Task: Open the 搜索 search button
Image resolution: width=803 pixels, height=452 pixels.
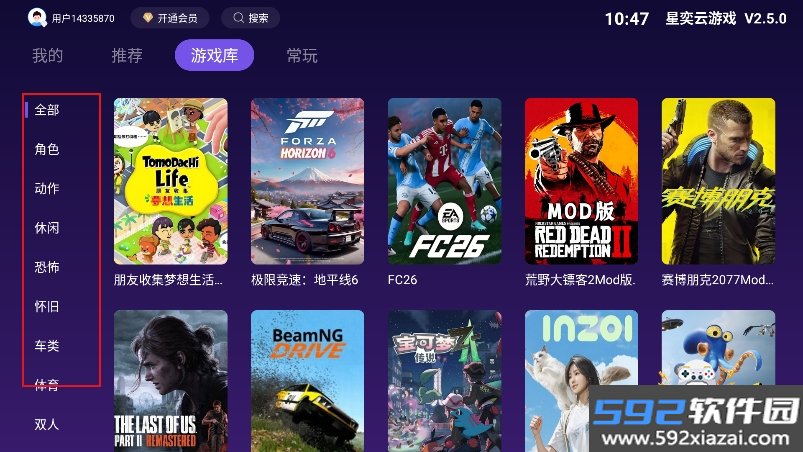Action: (x=250, y=18)
